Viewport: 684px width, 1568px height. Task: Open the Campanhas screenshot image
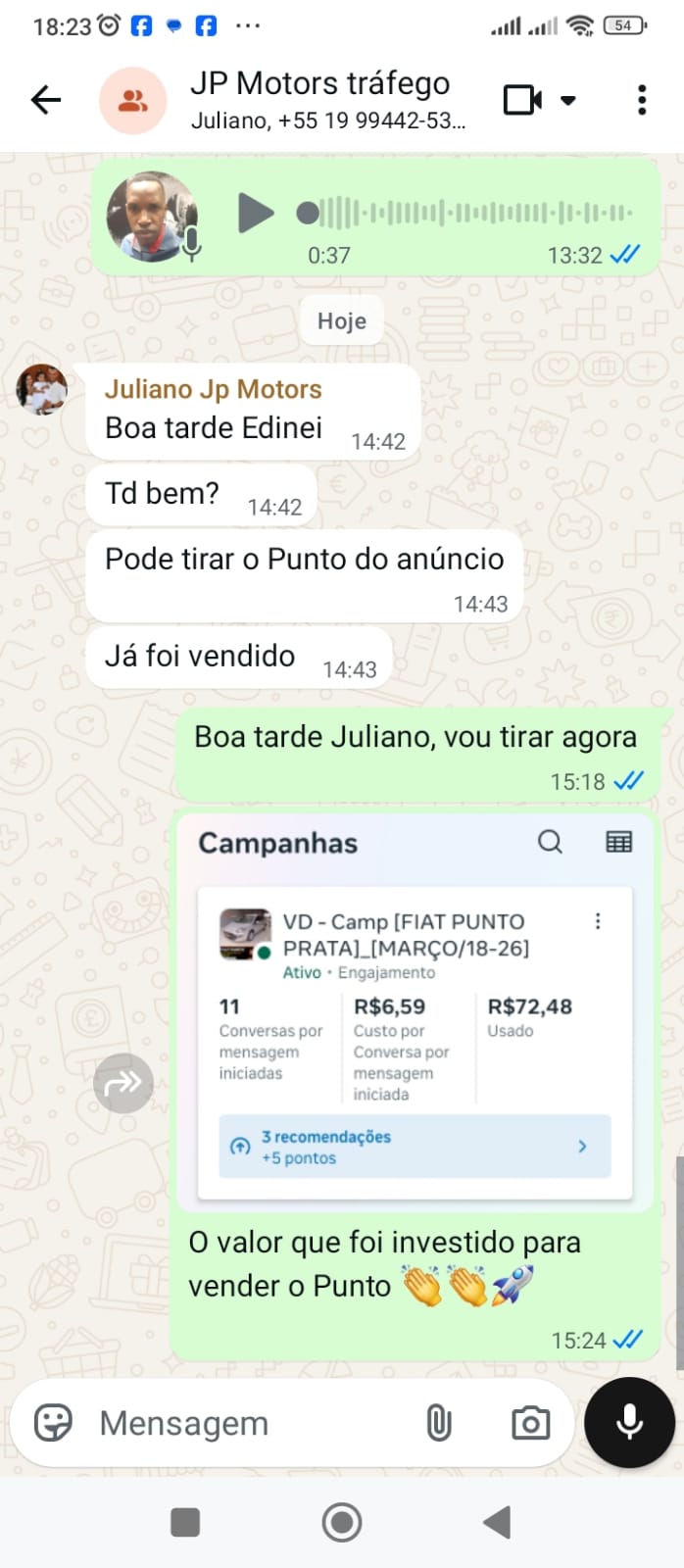415,1009
